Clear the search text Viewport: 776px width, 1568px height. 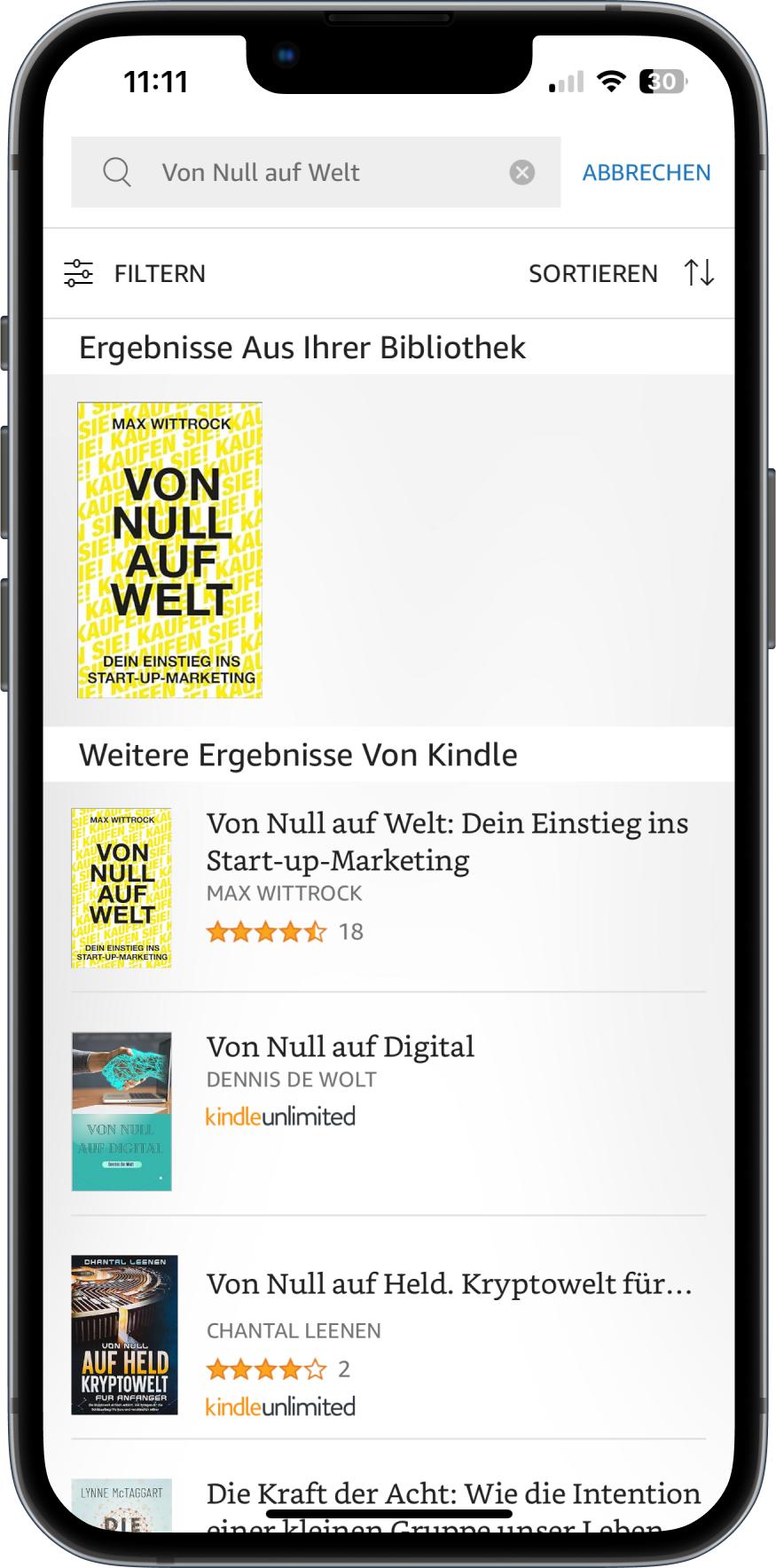(x=522, y=172)
